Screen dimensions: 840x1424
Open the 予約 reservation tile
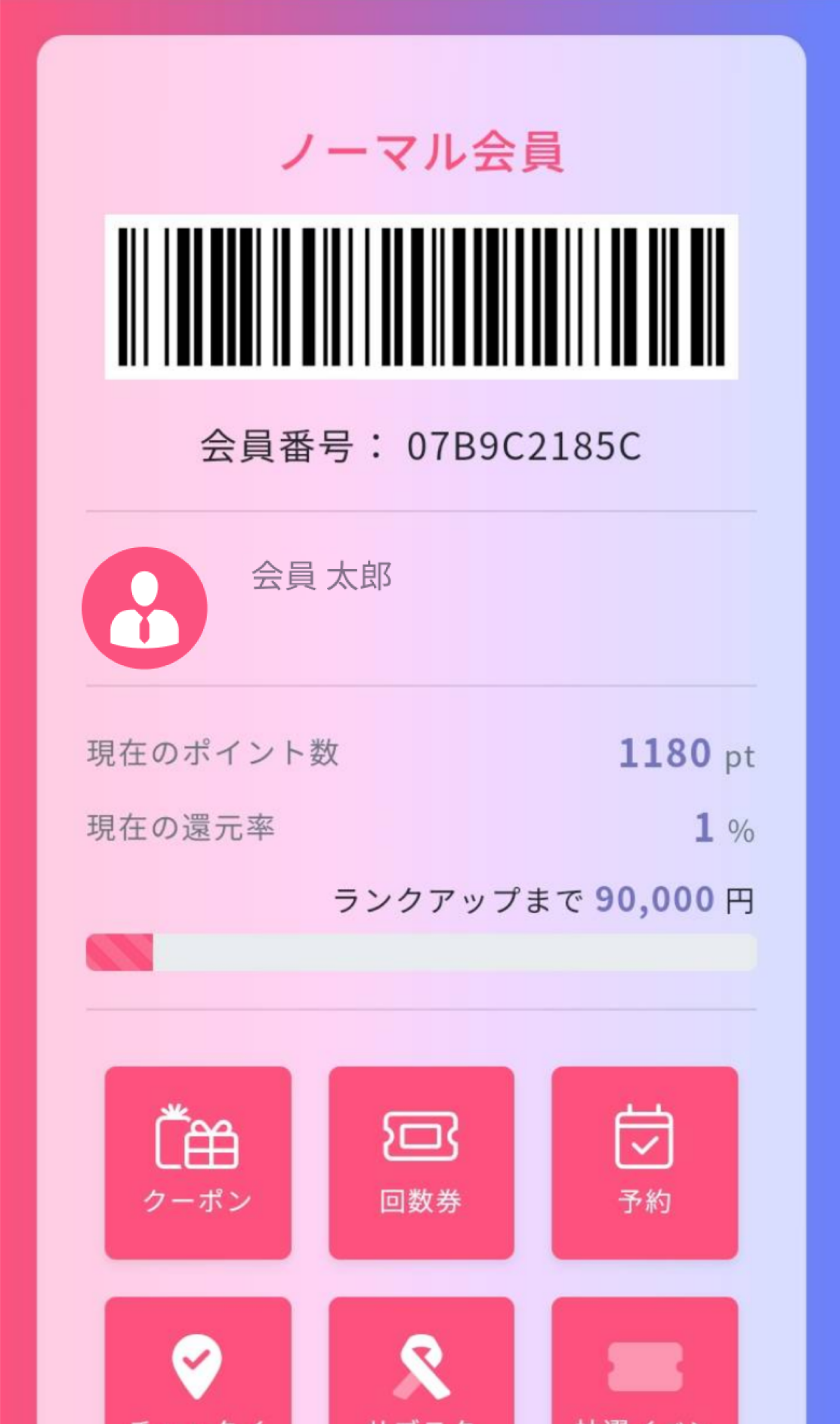[x=644, y=1162]
